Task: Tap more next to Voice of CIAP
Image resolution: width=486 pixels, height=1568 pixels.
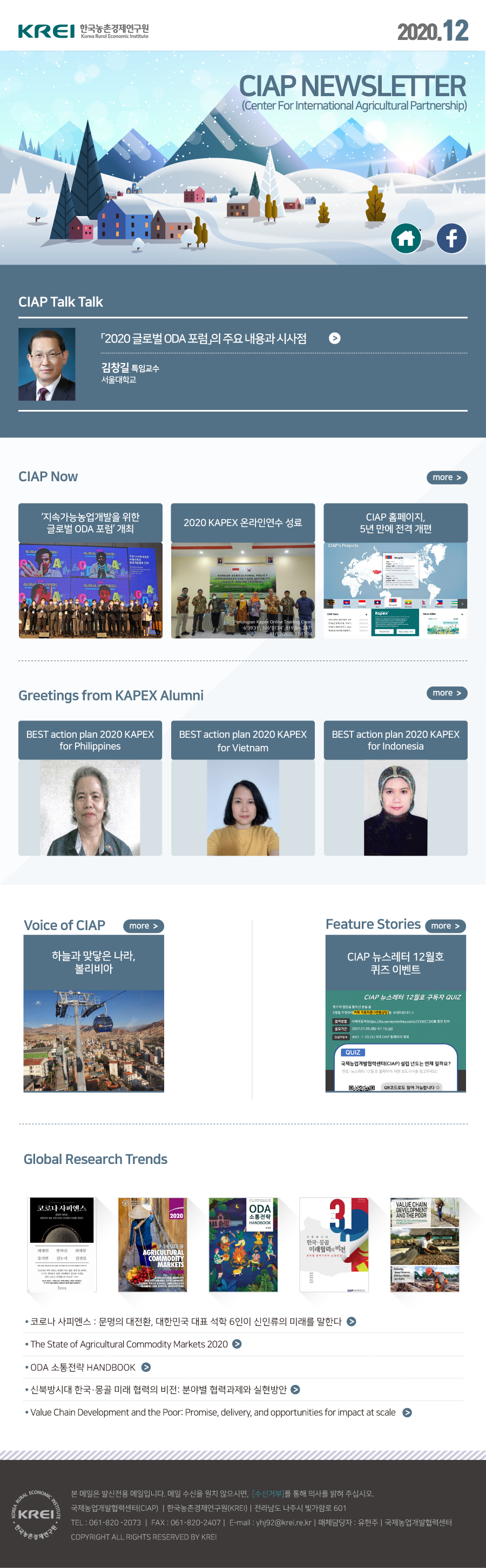Action: 143,926
